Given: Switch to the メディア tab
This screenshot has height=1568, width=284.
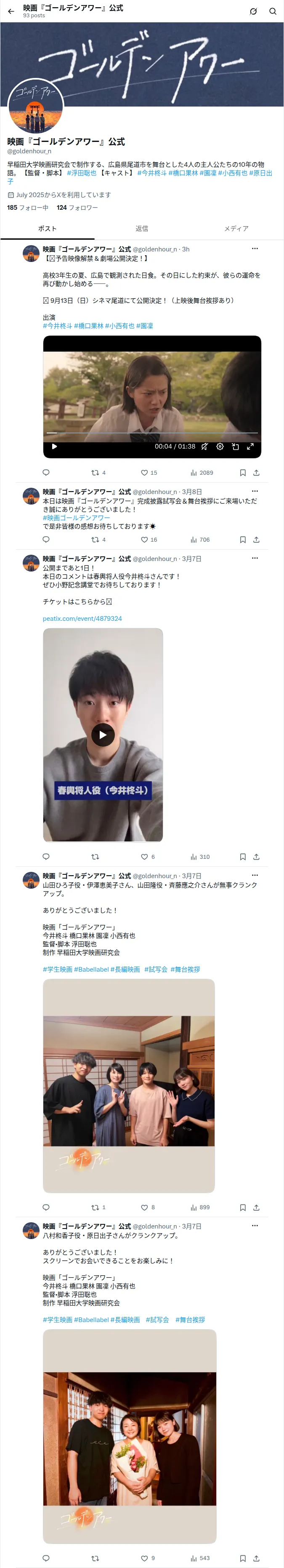Looking at the screenshot, I should pos(236,228).
